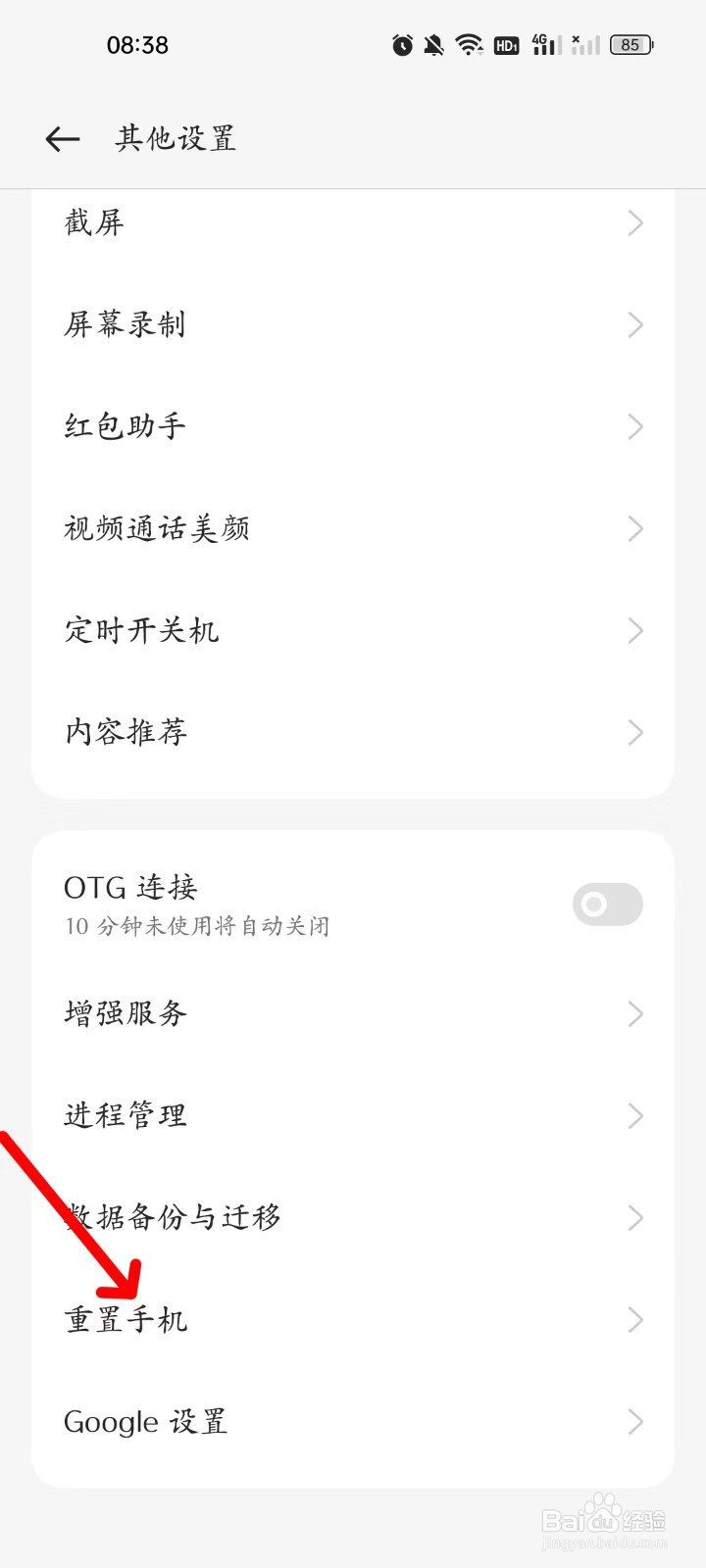This screenshot has height=1568, width=706.
Task: Open 屏幕录制 settings
Action: [353, 324]
